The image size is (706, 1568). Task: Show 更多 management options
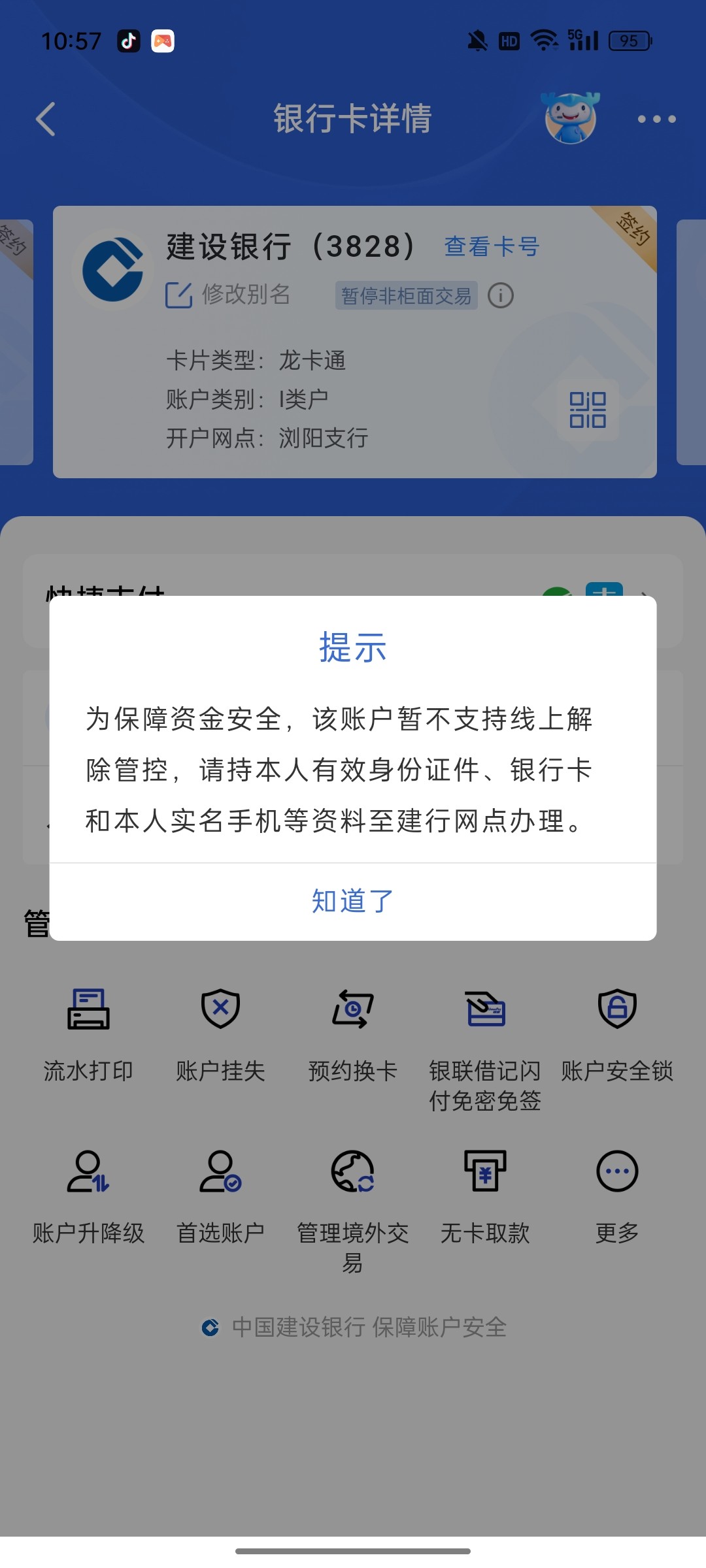click(x=617, y=1196)
